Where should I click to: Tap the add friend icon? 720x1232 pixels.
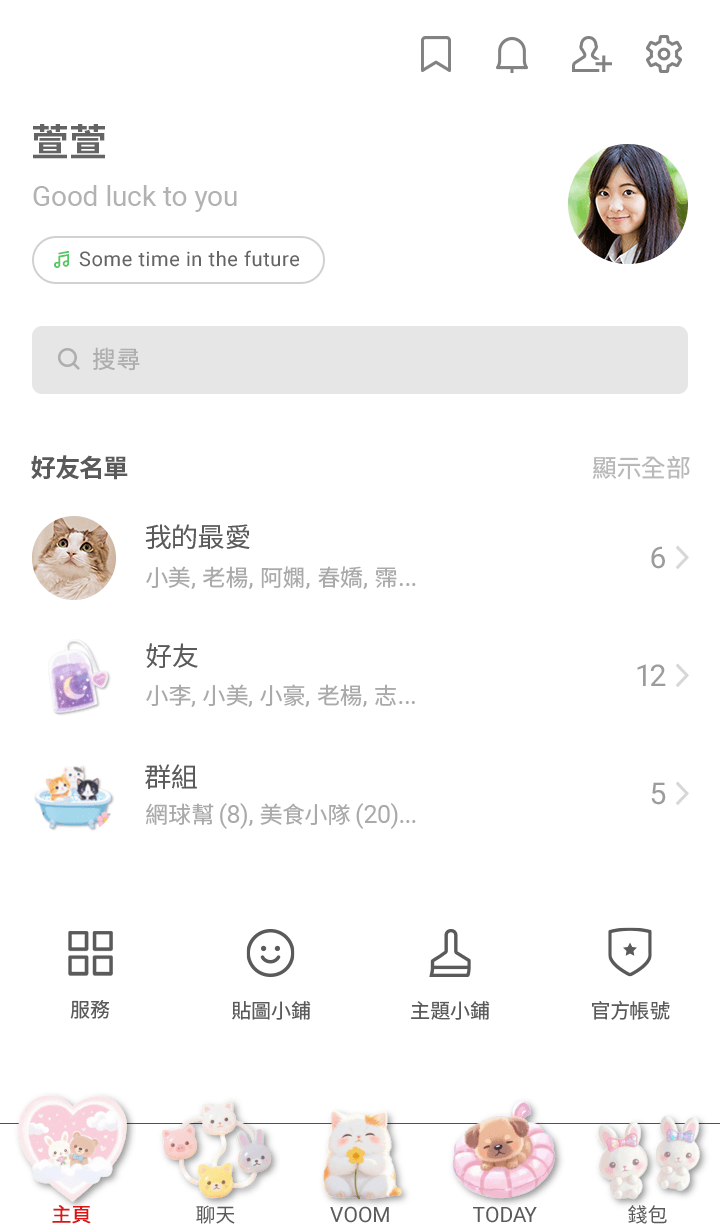coord(590,55)
